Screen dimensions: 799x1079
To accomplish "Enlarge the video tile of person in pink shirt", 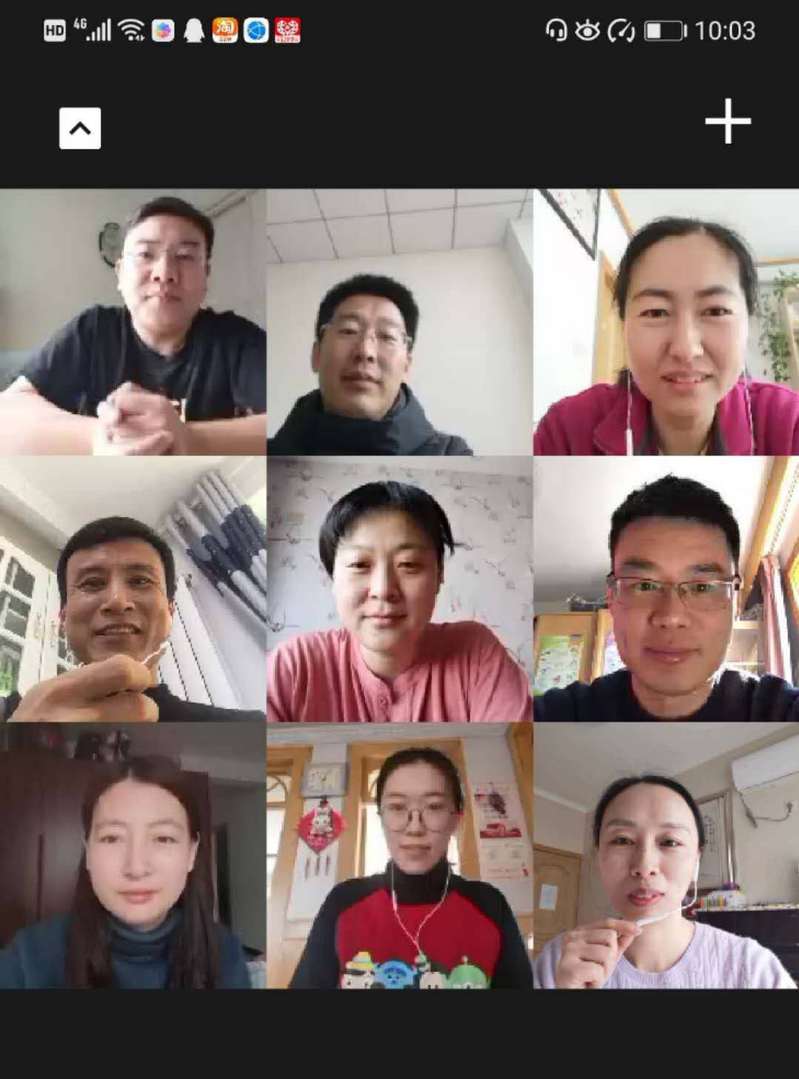I will [399, 589].
